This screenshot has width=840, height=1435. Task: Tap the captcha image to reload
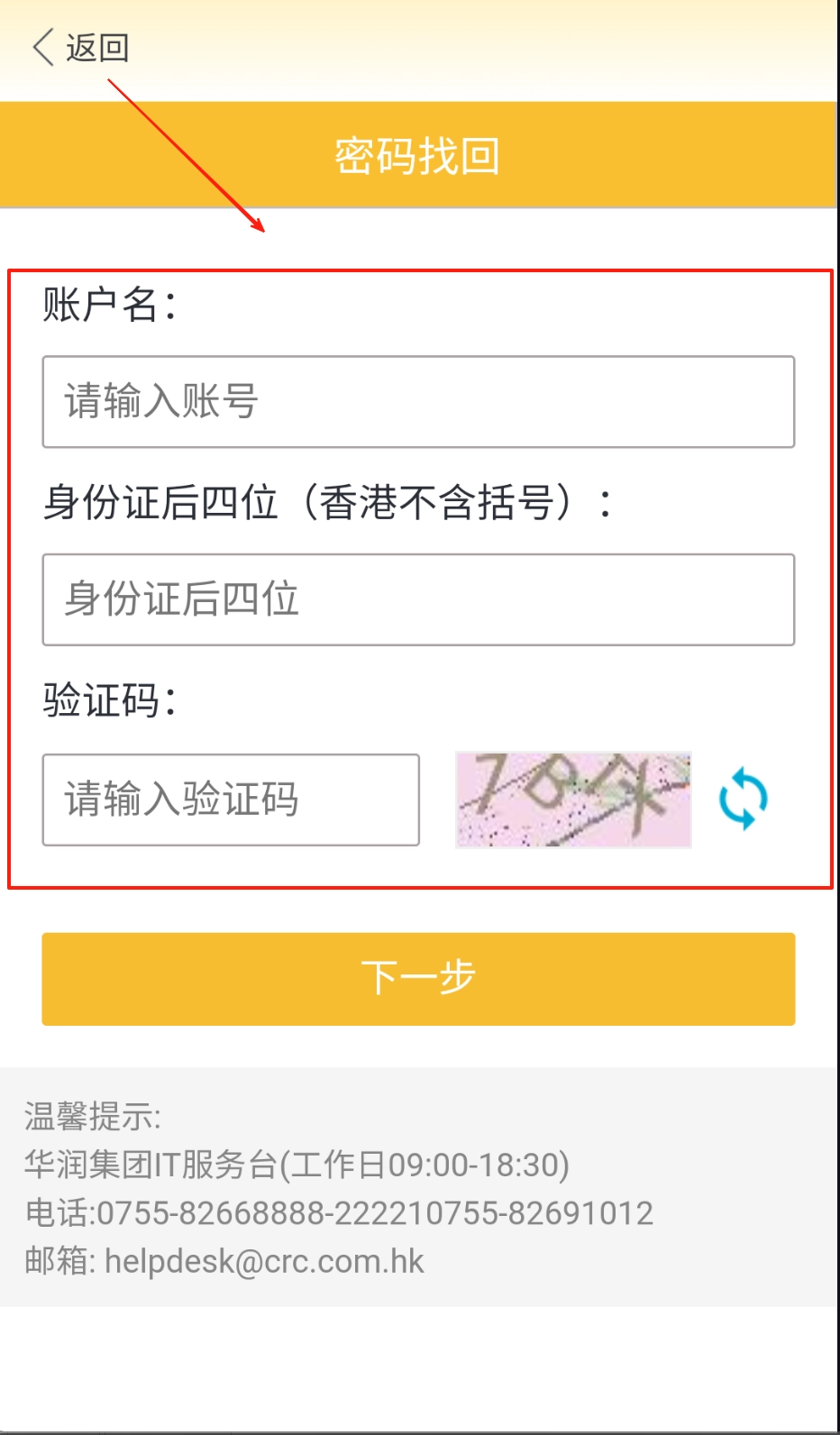point(573,800)
